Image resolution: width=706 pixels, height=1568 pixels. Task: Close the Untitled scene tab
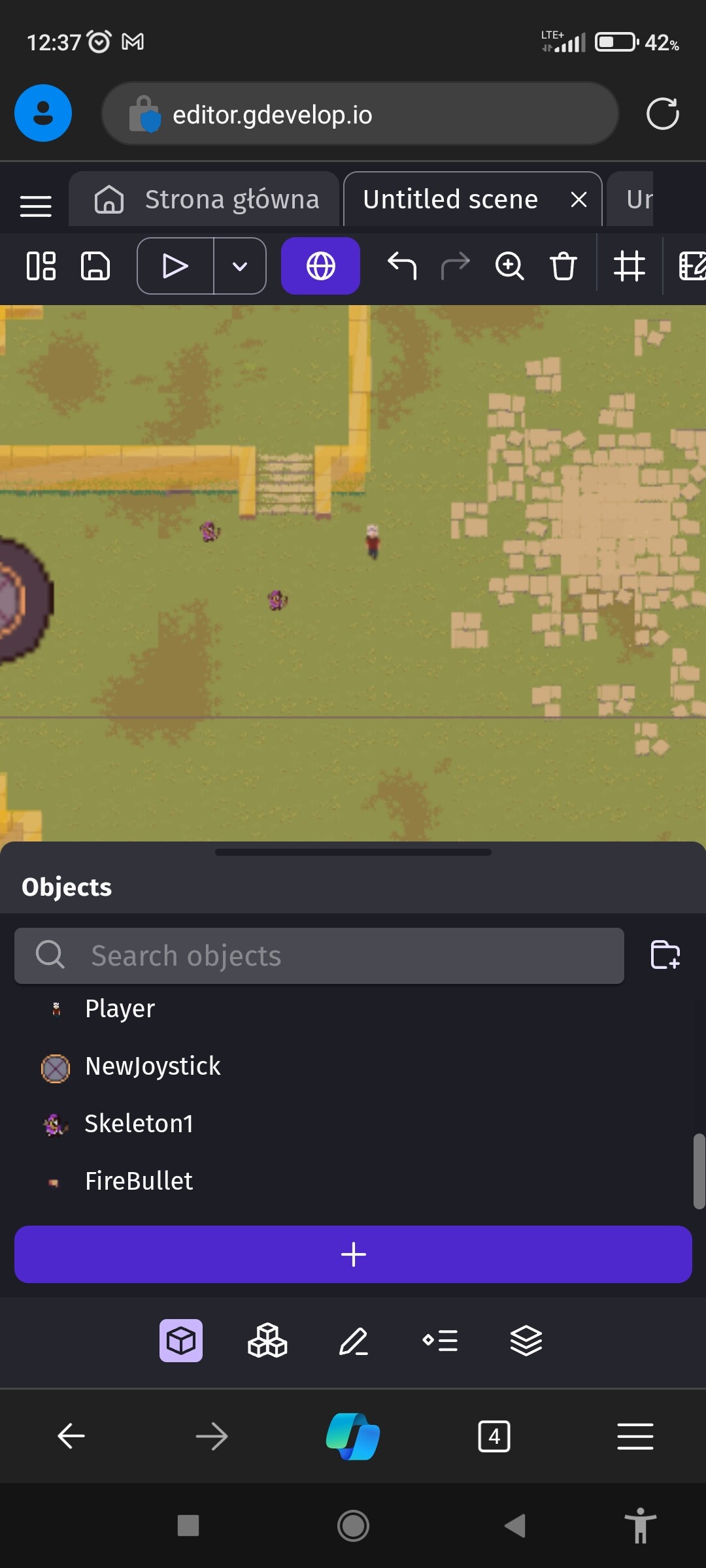[x=579, y=199]
